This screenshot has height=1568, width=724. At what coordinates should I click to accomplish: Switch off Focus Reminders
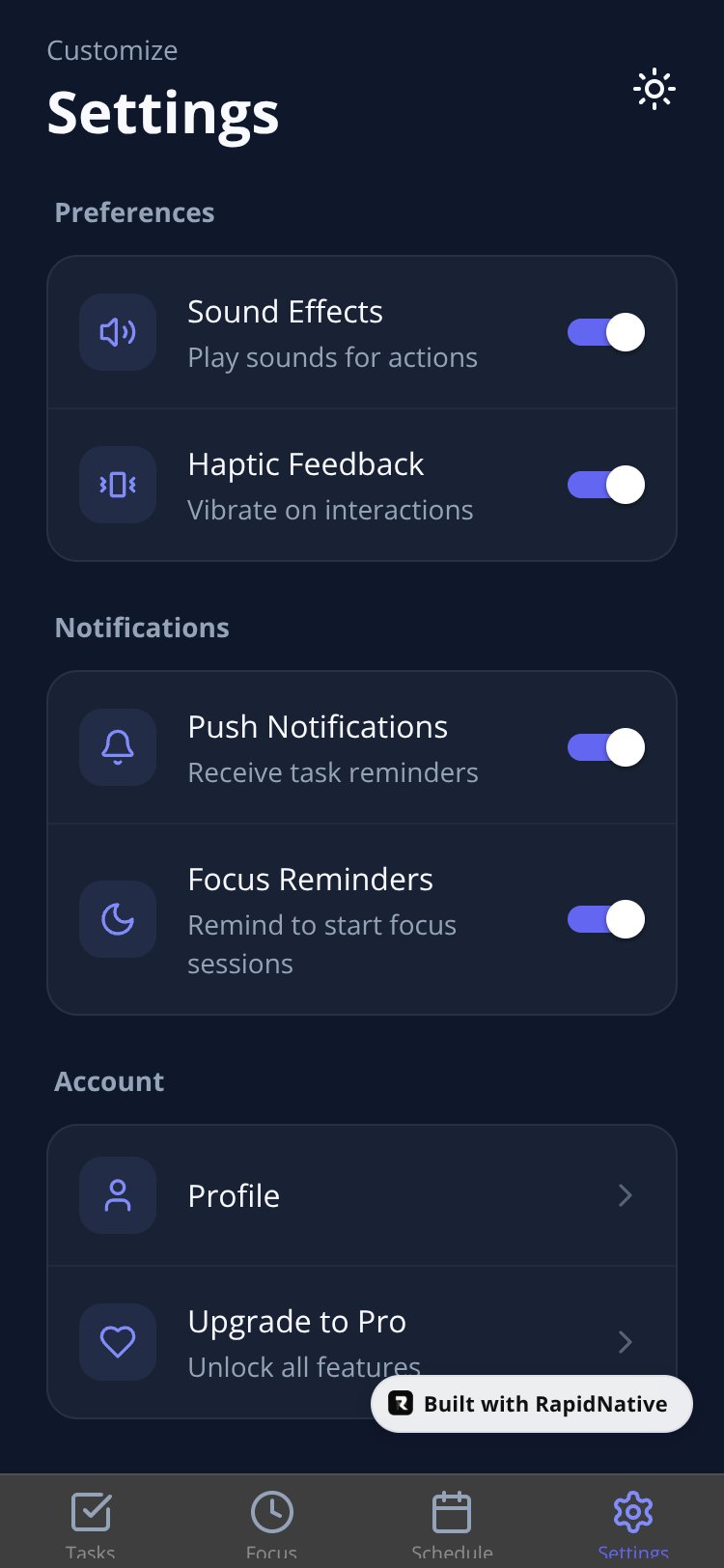click(x=606, y=919)
